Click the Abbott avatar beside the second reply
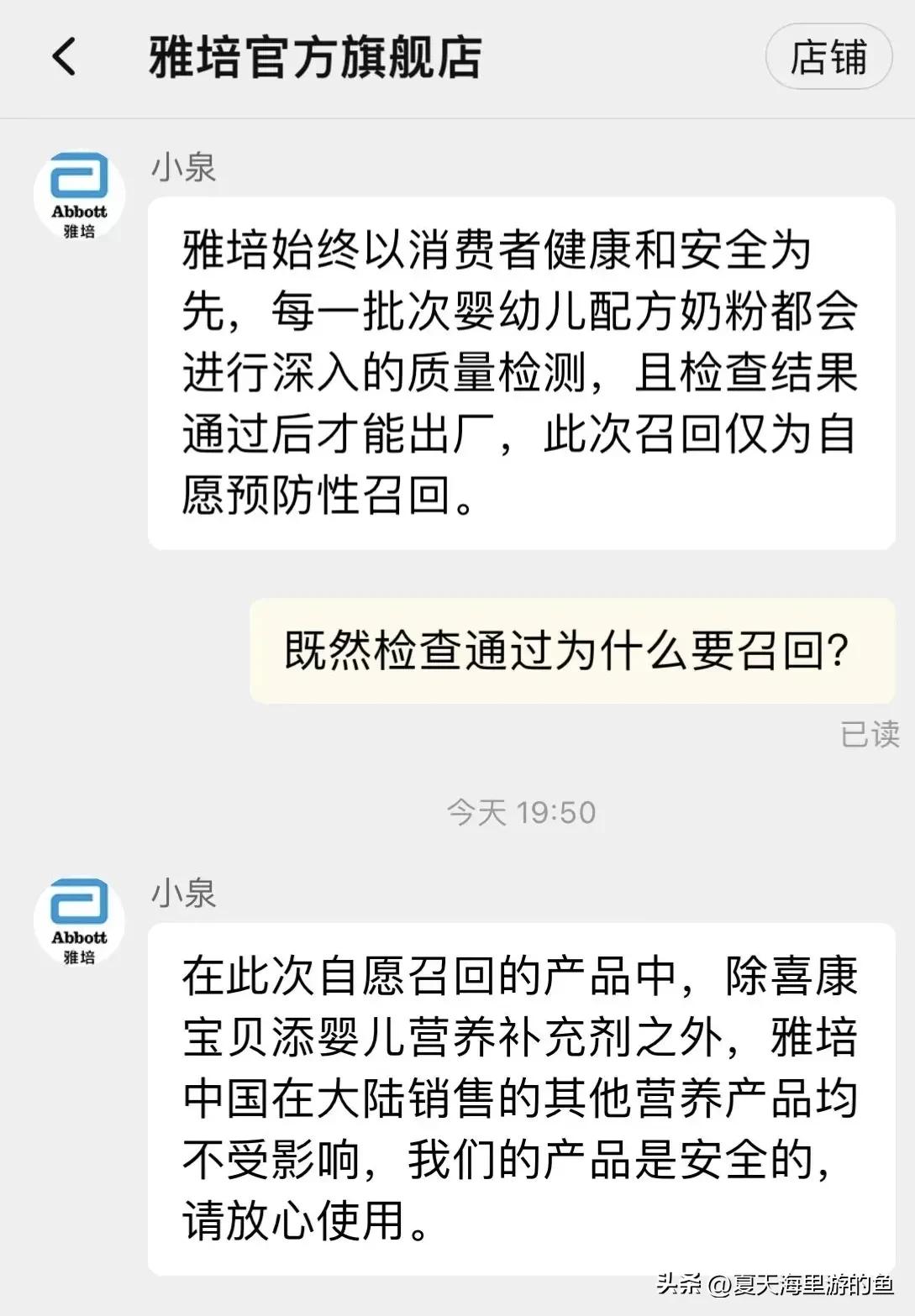Screen dimensions: 915x1316 [78, 921]
